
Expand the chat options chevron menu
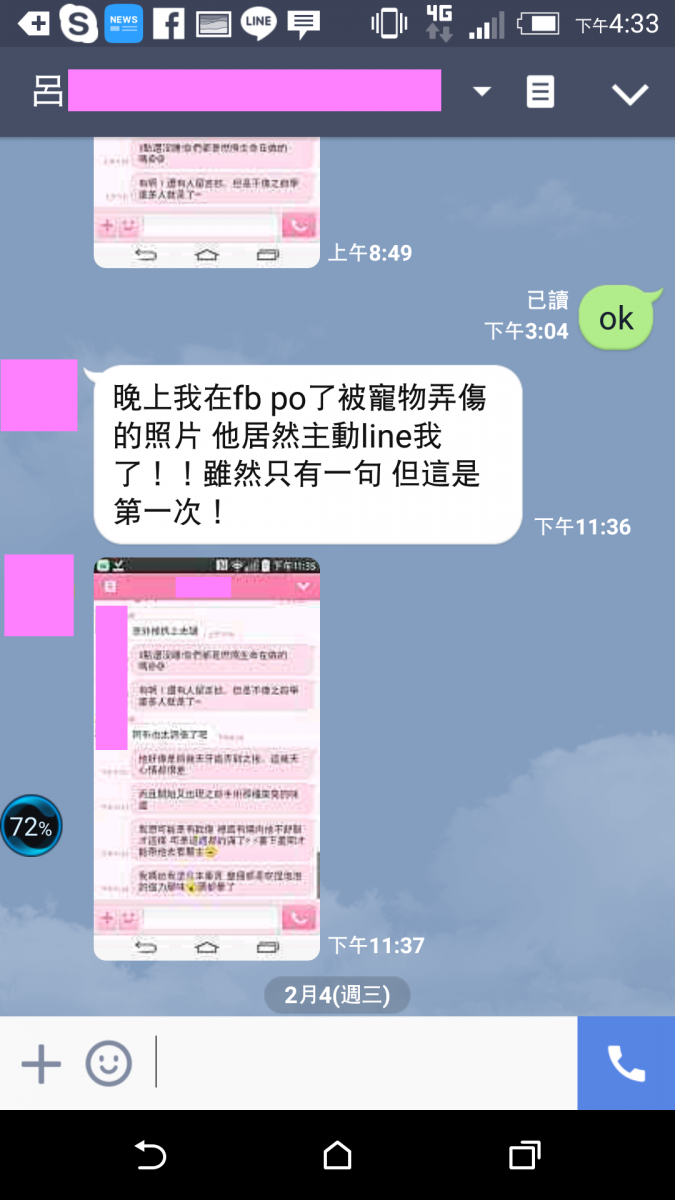[x=630, y=93]
